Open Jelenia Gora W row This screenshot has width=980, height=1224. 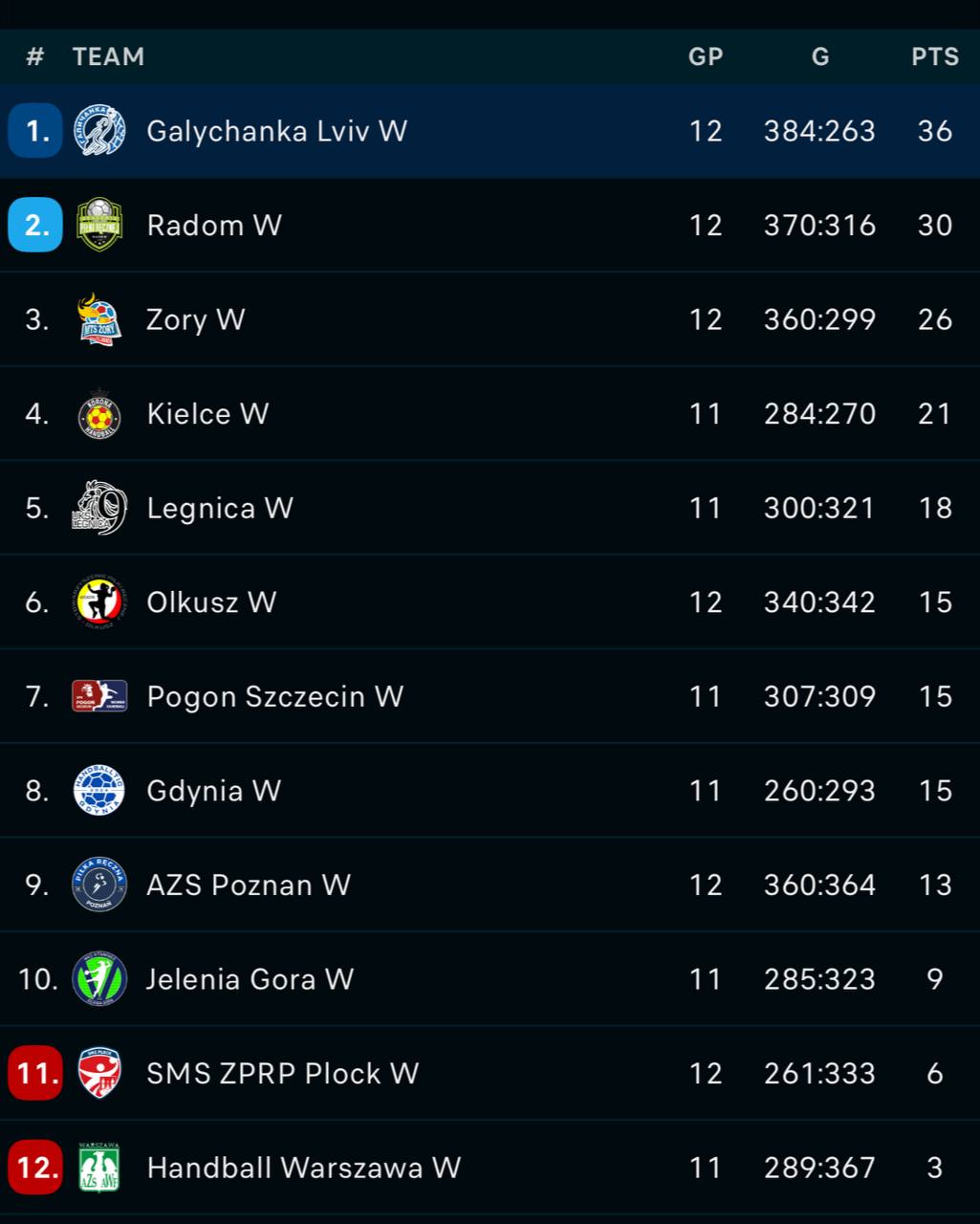[250, 979]
